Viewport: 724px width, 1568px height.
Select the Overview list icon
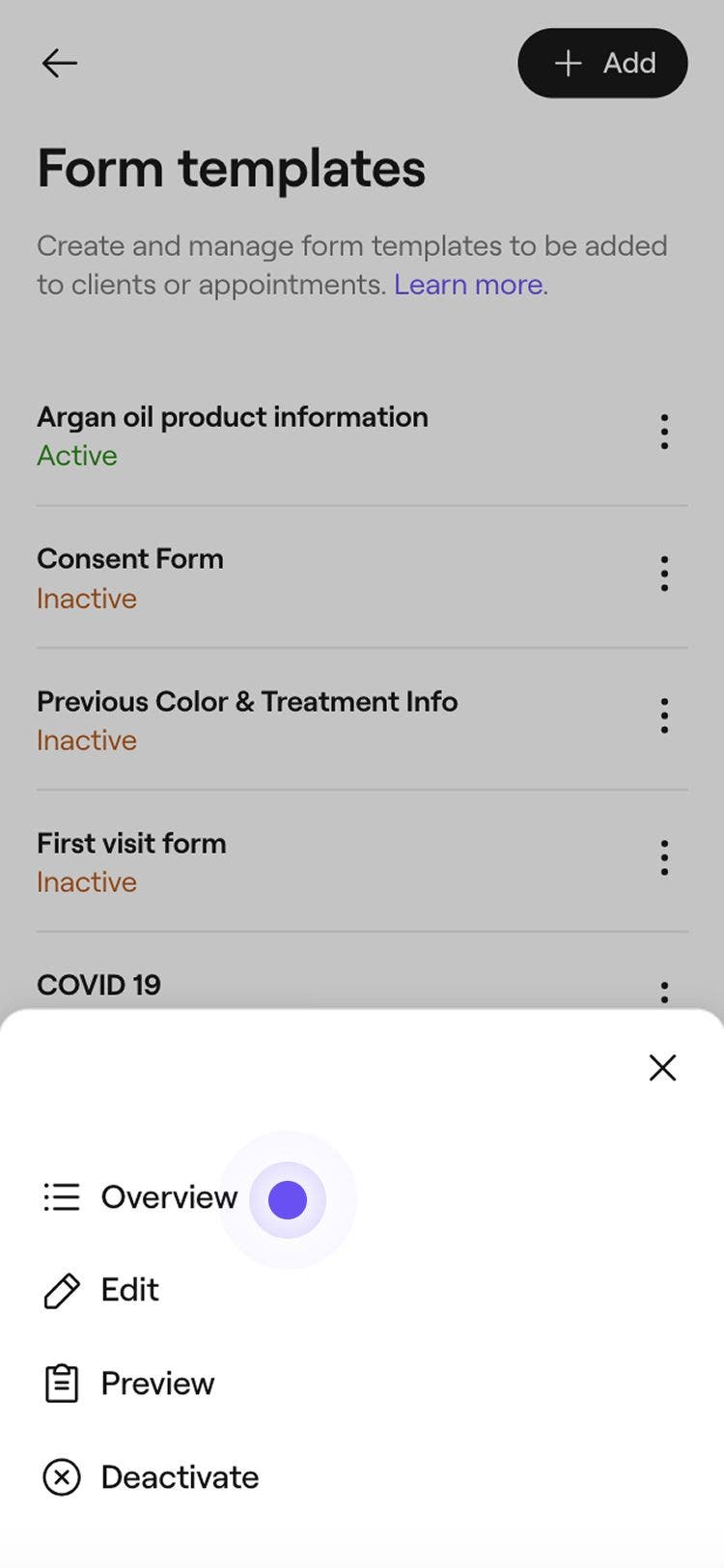(x=60, y=1197)
